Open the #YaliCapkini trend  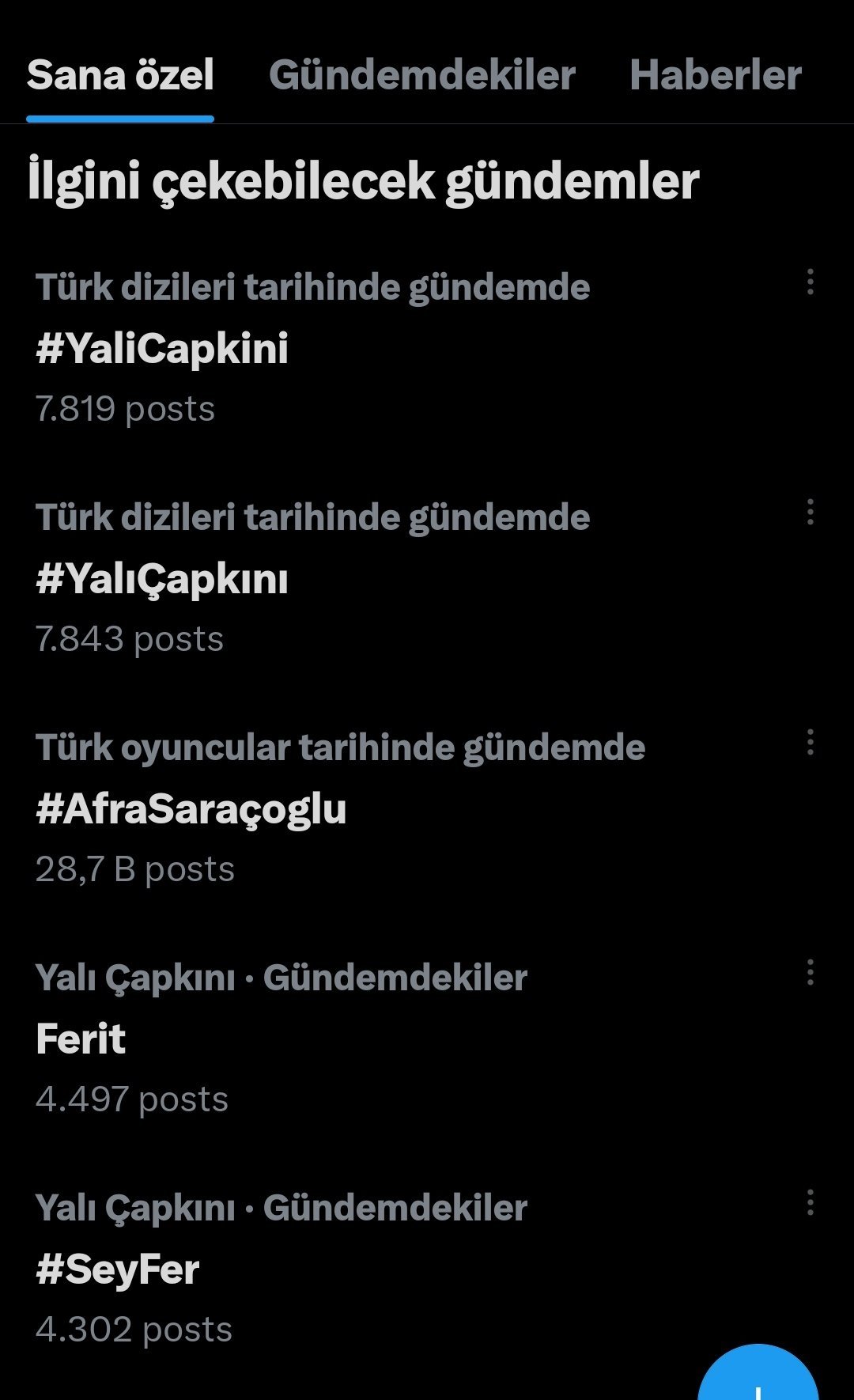click(x=162, y=349)
